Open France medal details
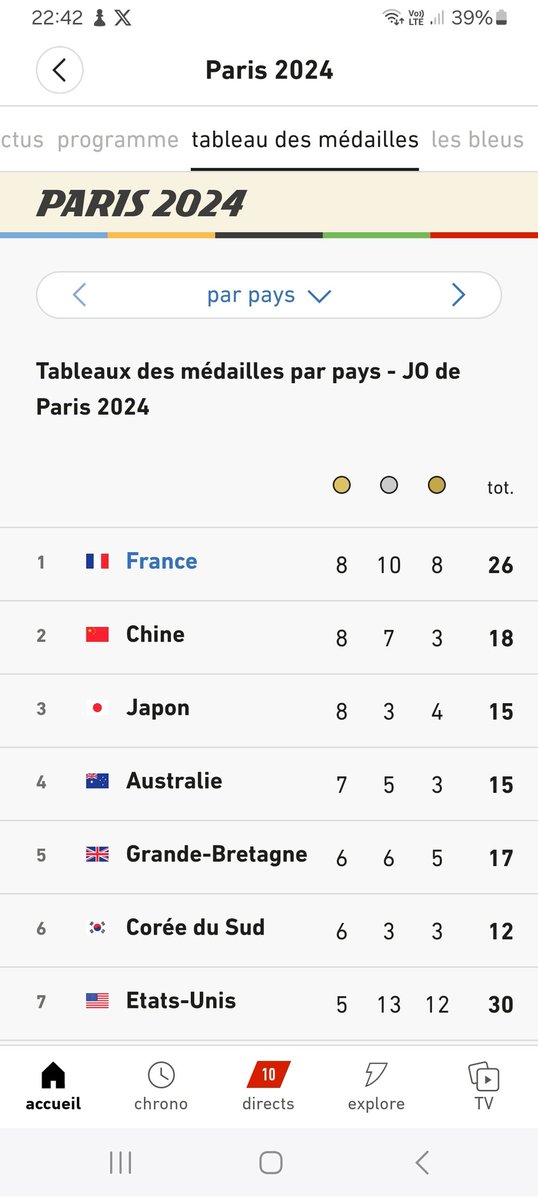 click(x=269, y=564)
